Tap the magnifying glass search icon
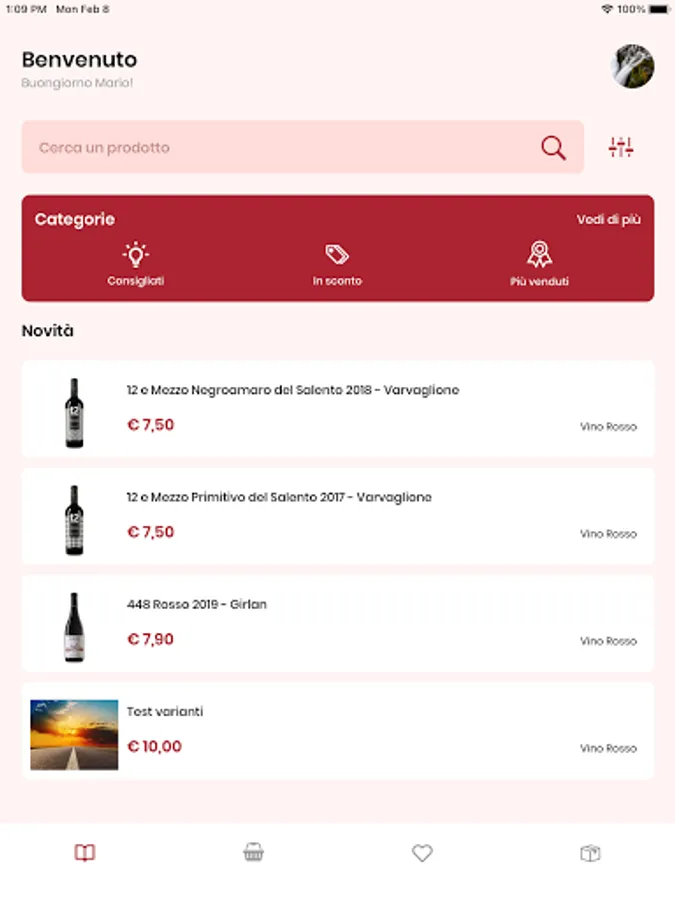 click(x=553, y=148)
